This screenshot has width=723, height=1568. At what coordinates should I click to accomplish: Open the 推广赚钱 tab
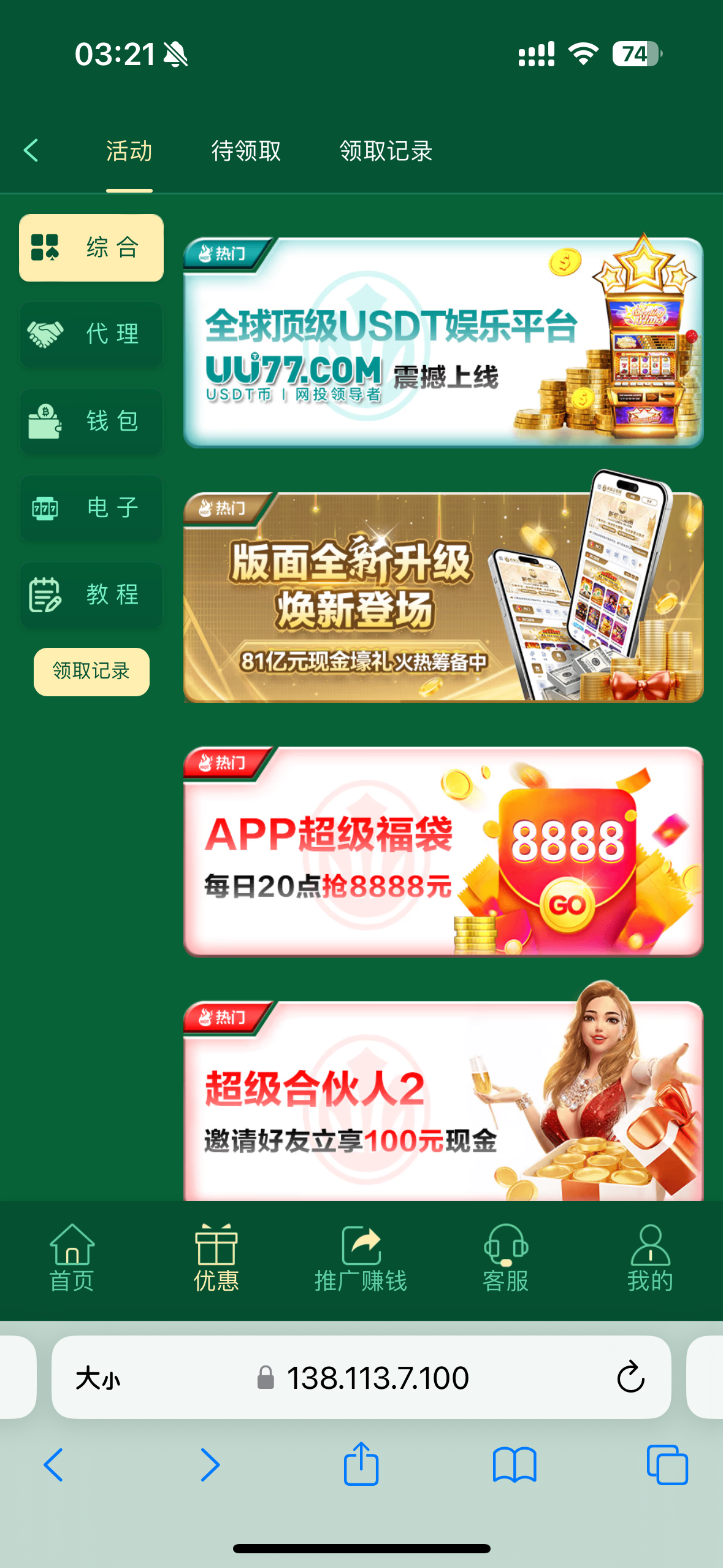tap(361, 1258)
